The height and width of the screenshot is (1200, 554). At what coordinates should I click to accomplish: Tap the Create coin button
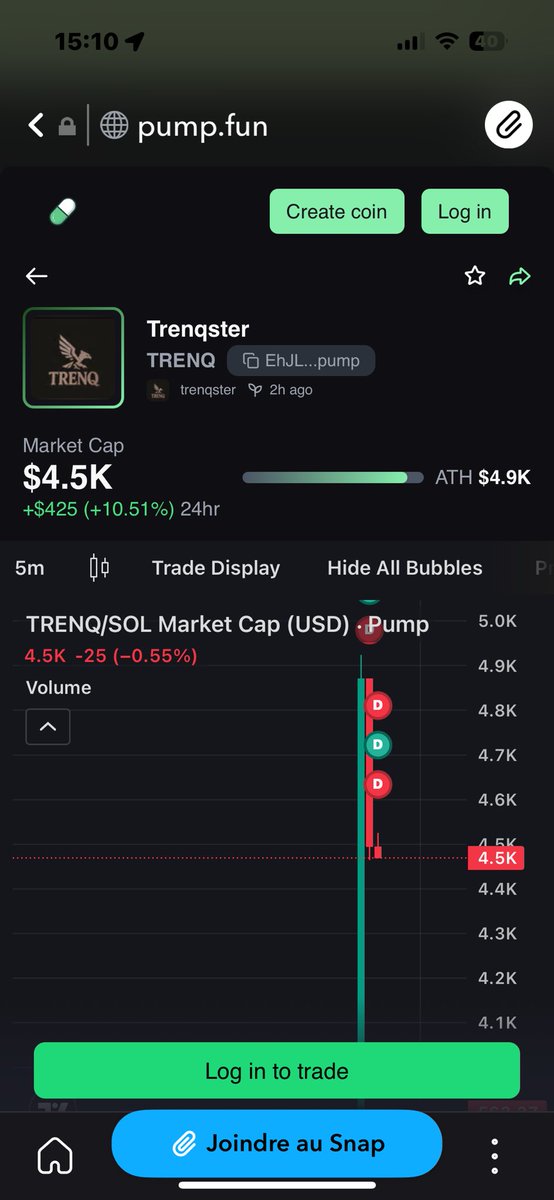point(337,212)
